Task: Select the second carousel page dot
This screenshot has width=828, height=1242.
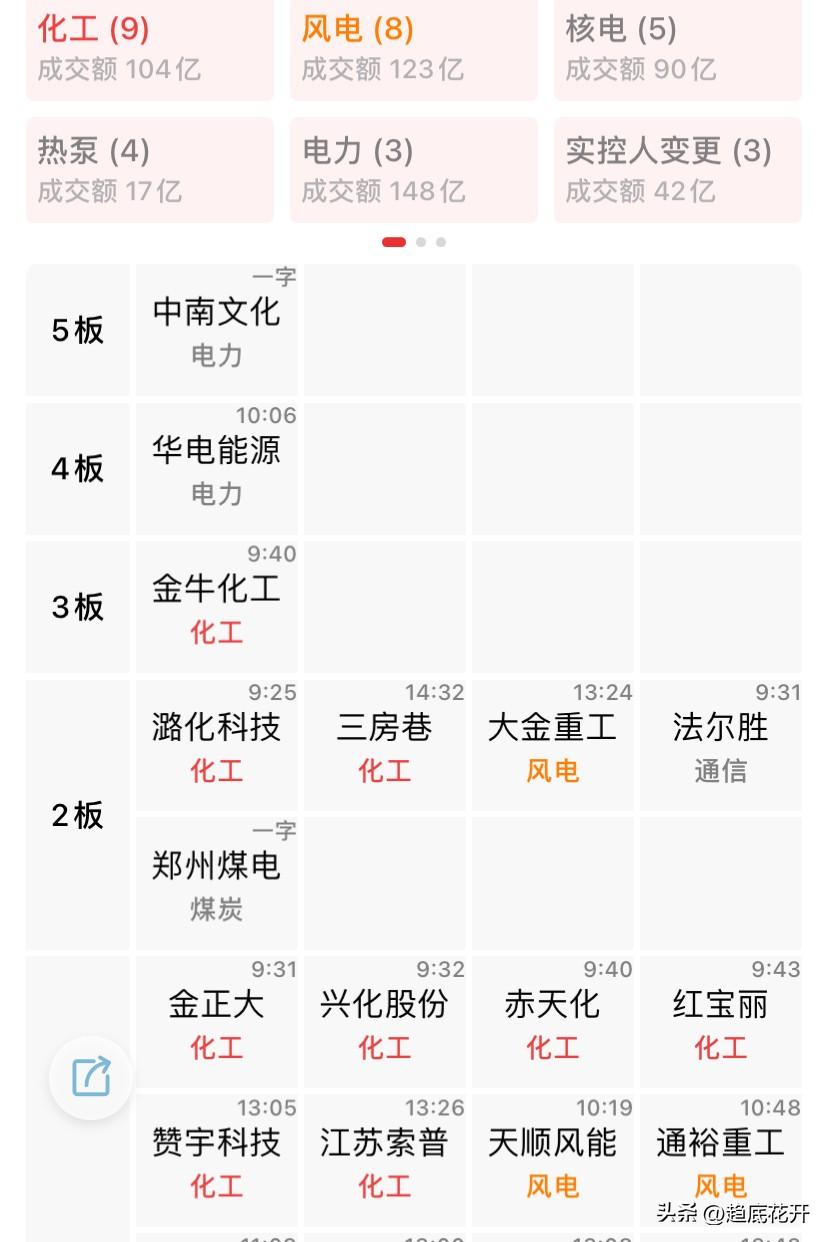Action: pyautogui.click(x=421, y=242)
